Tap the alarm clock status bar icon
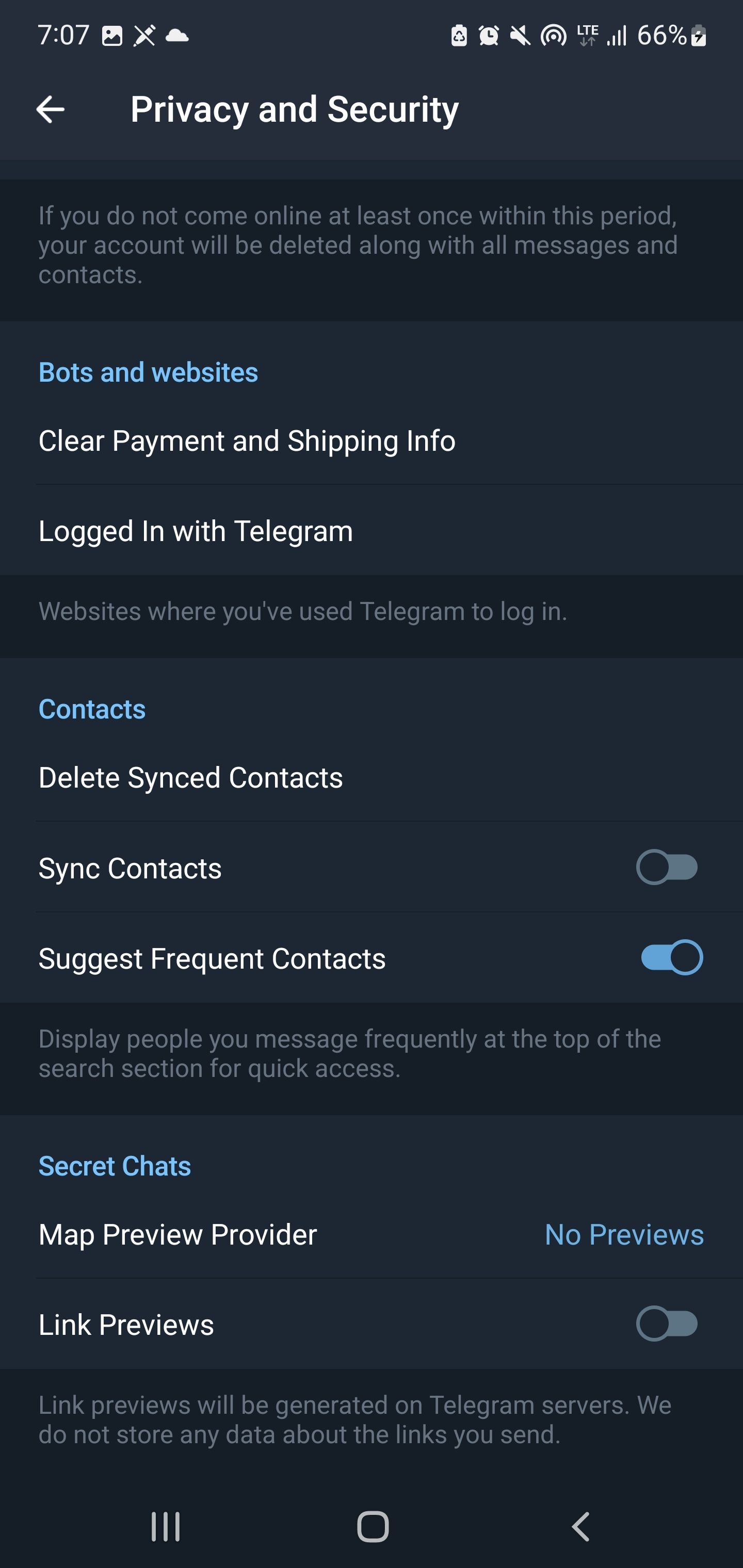The width and height of the screenshot is (743, 1568). [x=490, y=37]
